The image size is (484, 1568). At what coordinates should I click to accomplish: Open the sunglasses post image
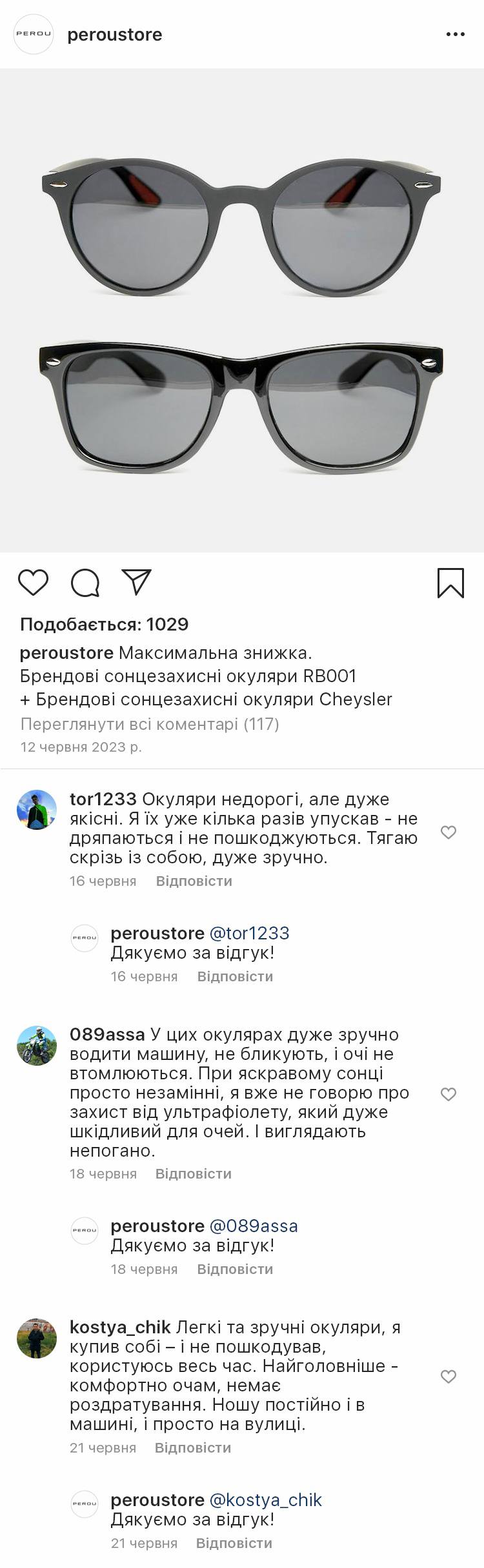click(242, 310)
